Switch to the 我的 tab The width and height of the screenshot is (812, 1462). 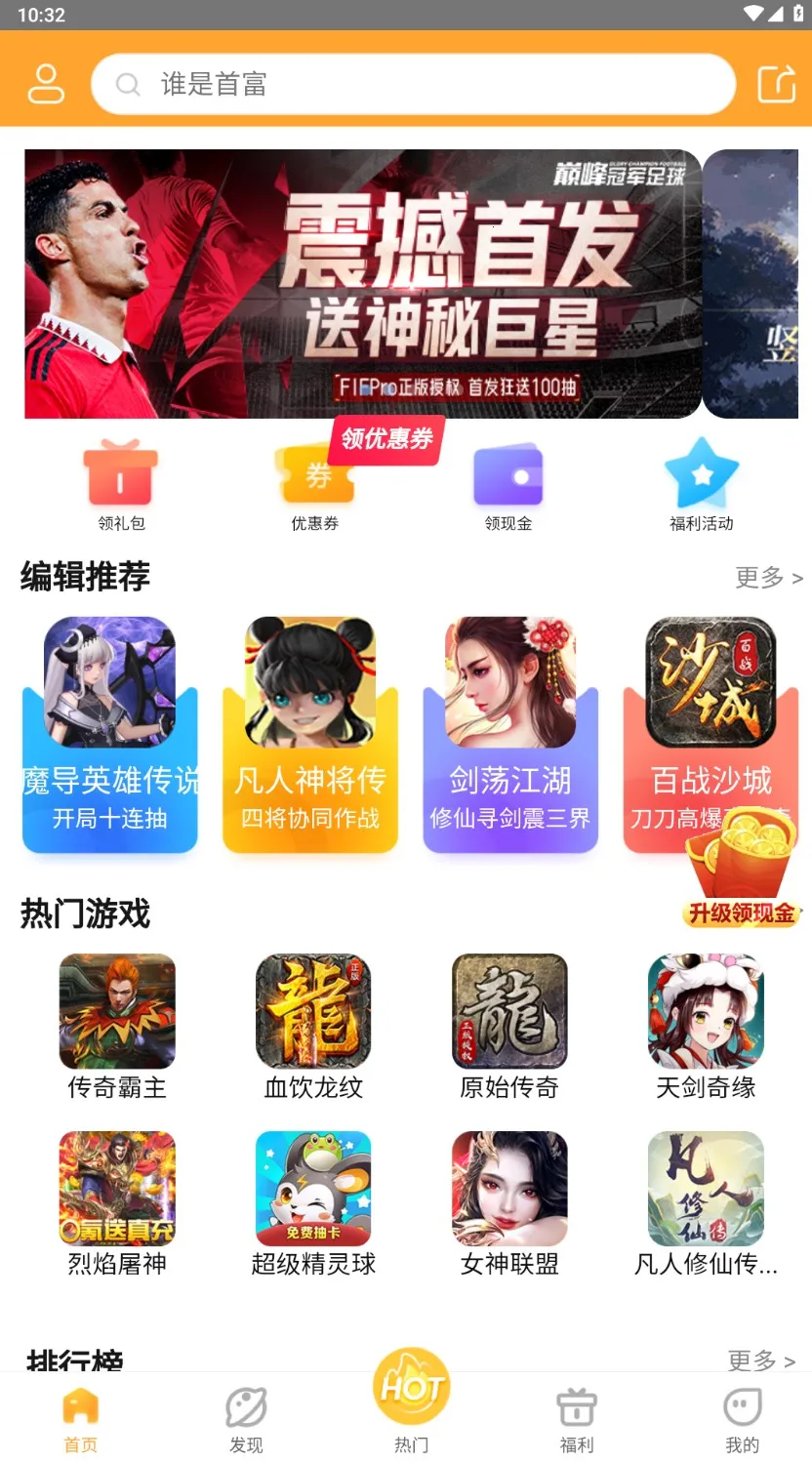tap(742, 1420)
